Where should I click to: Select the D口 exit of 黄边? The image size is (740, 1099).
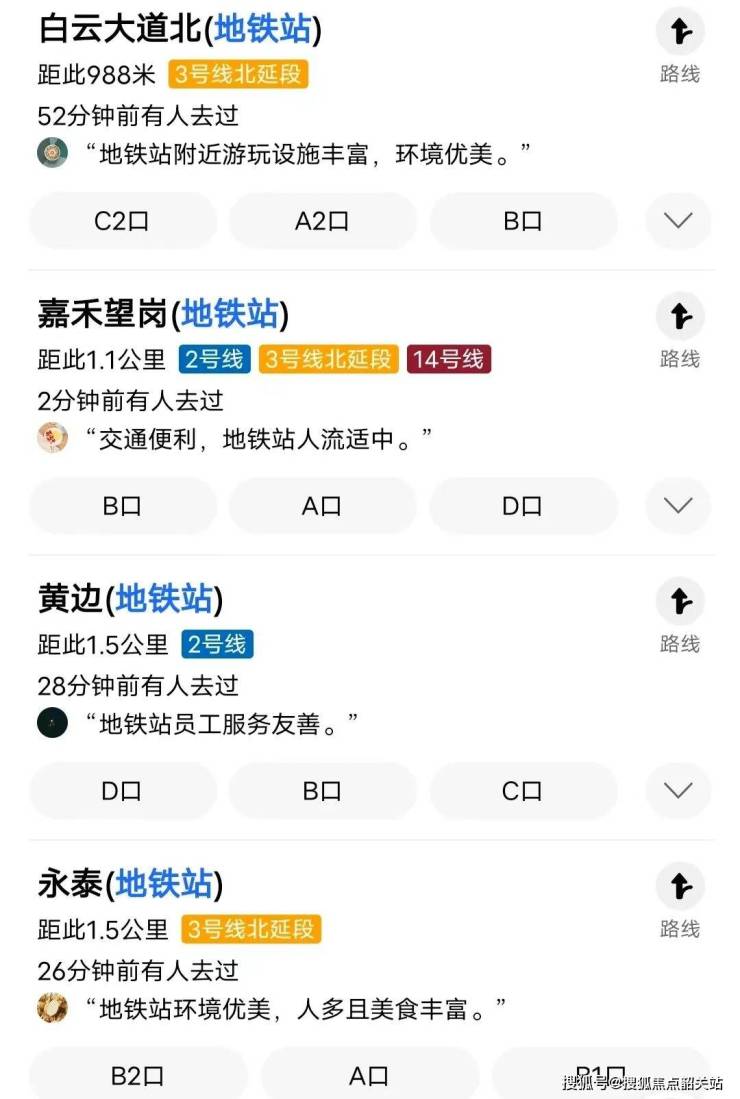tap(122, 791)
